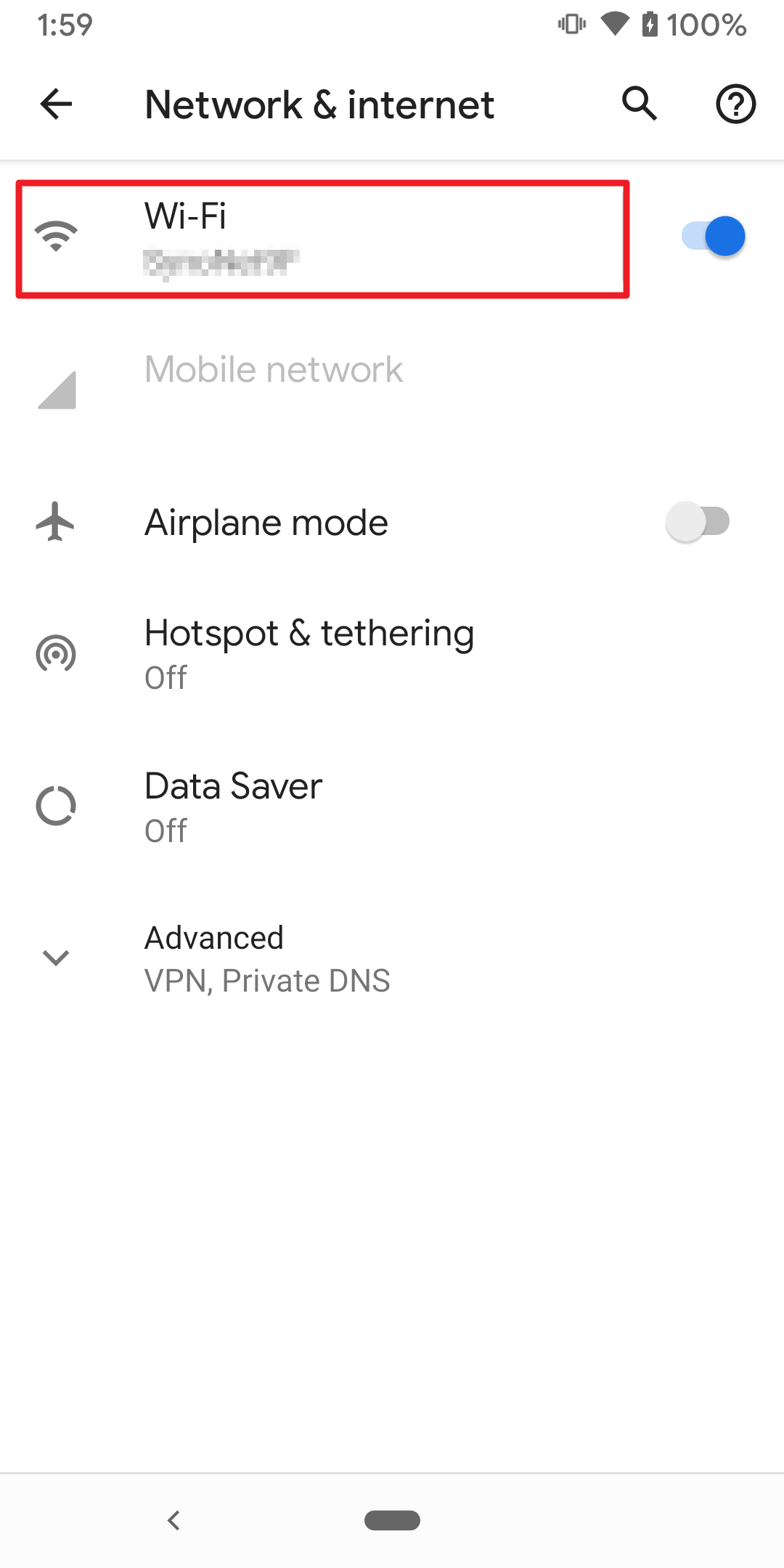
Task: Open settings search magnifier
Action: pos(640,104)
